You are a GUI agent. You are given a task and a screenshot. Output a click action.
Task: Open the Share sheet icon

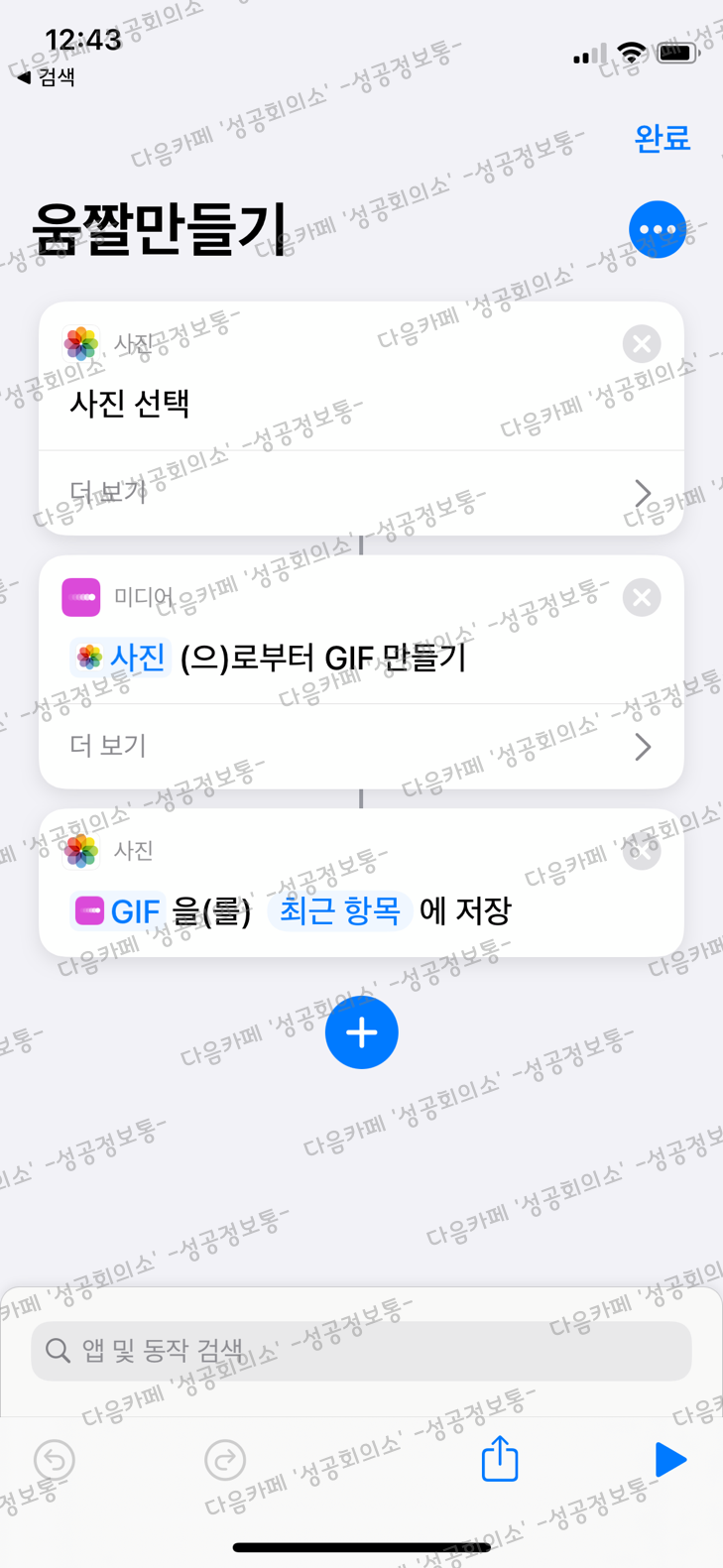[x=499, y=1459]
